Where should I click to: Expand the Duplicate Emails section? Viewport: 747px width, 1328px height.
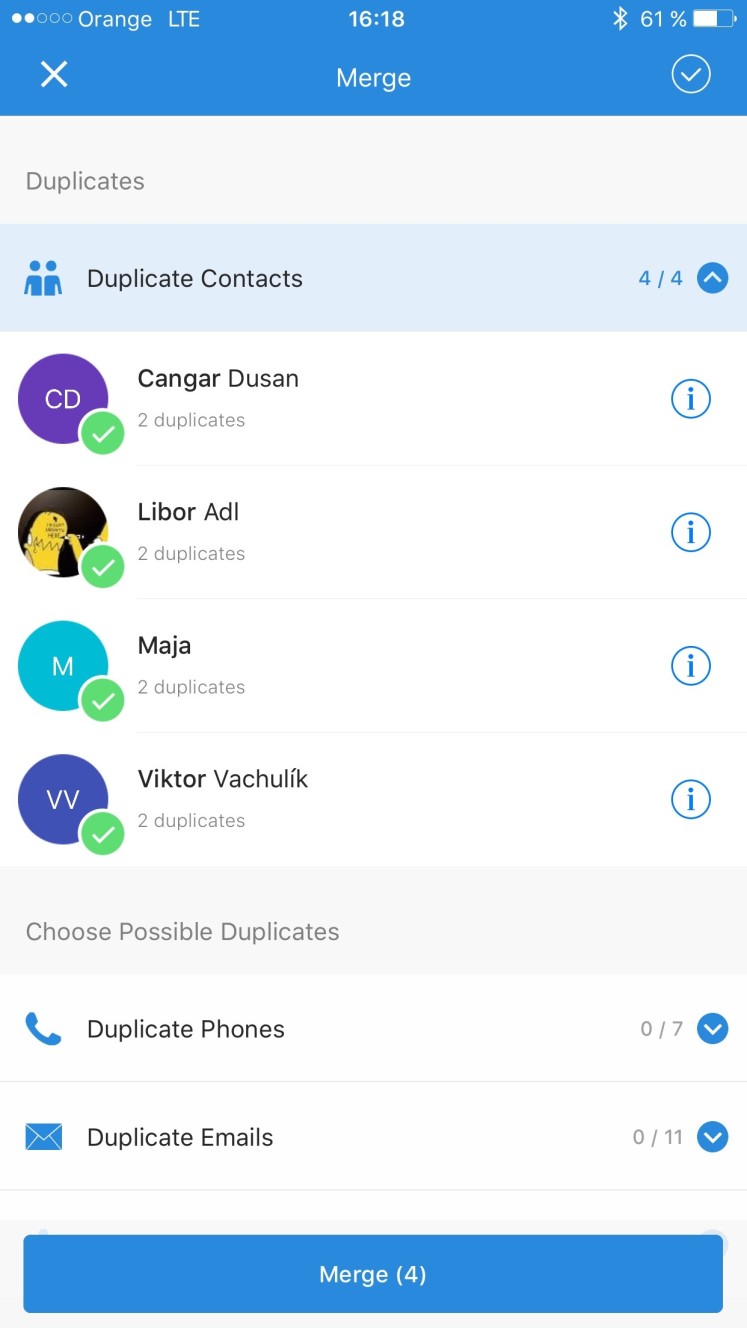pos(712,1137)
